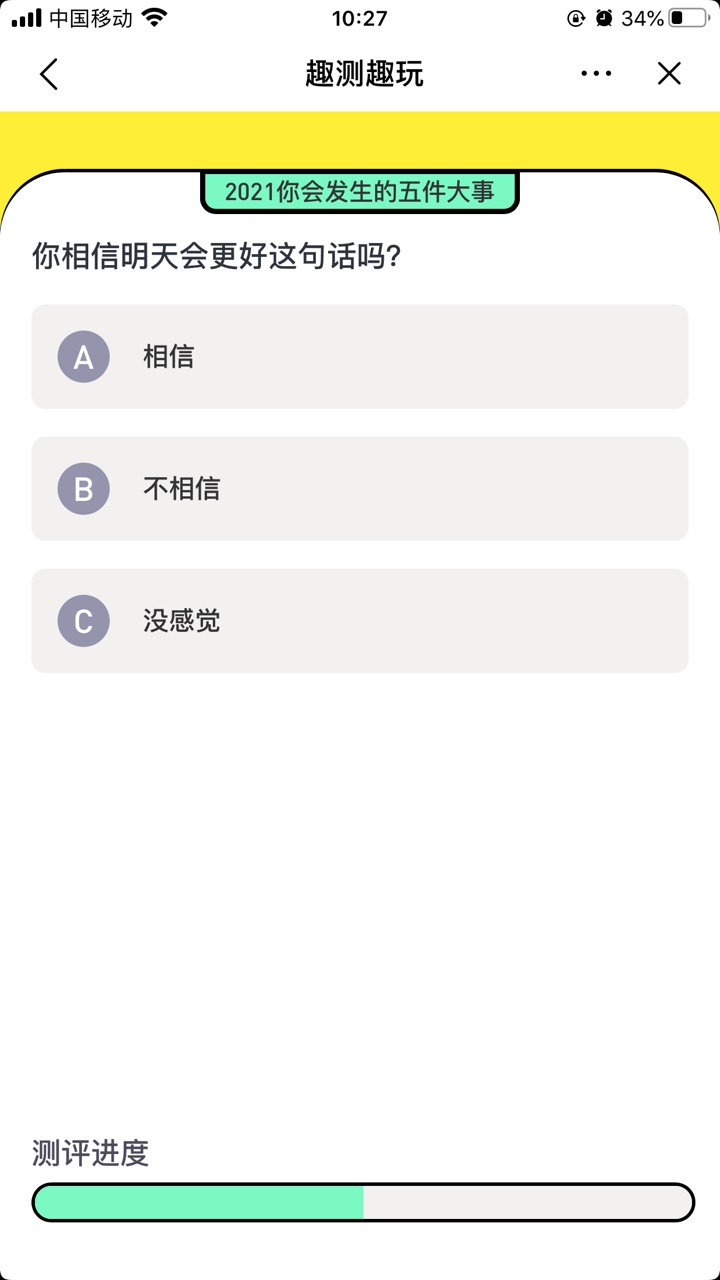Select answer A 相信
The image size is (720, 1280).
click(360, 357)
